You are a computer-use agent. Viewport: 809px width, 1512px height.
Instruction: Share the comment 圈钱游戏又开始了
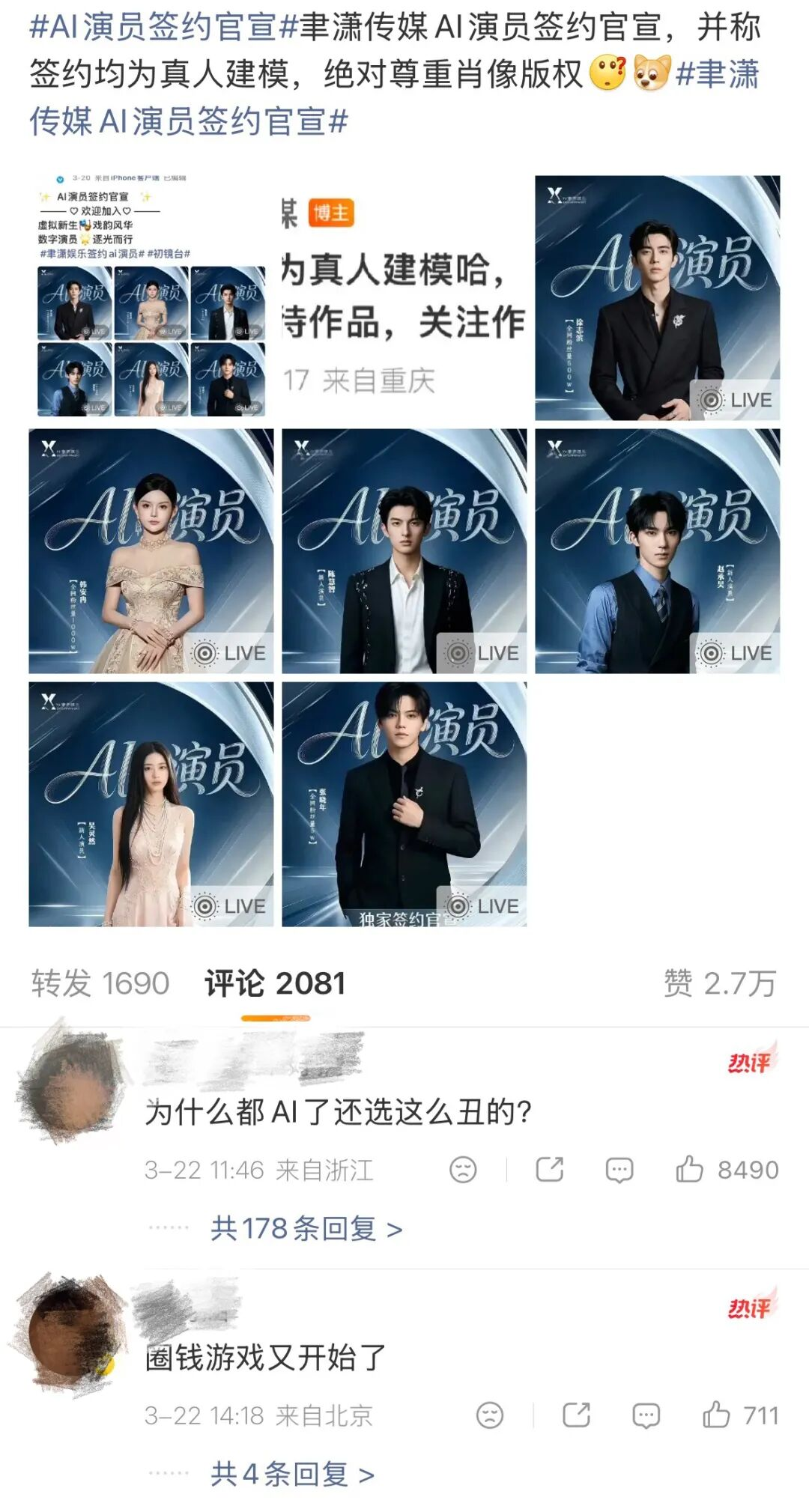click(x=577, y=1415)
